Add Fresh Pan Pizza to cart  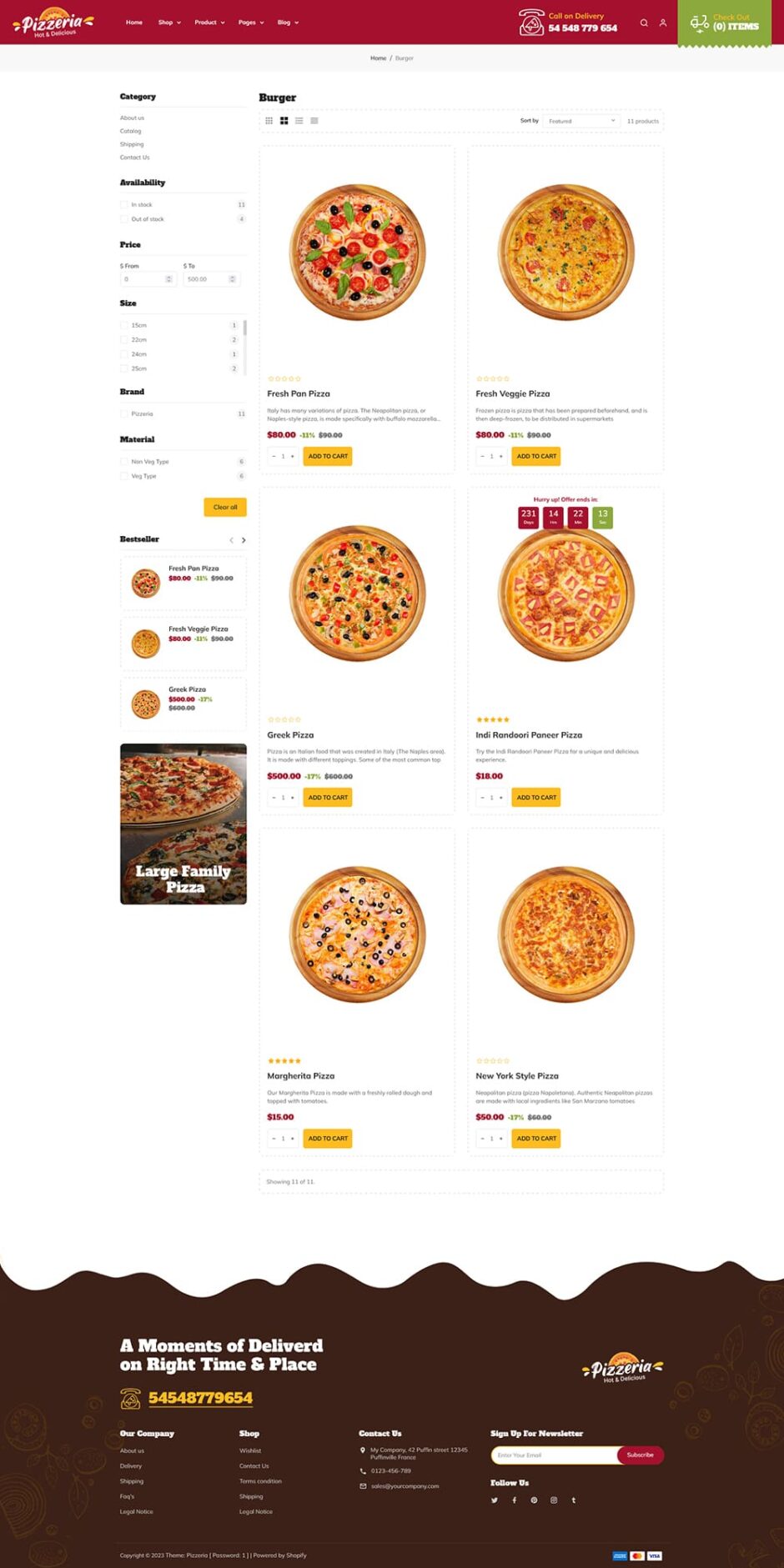328,456
